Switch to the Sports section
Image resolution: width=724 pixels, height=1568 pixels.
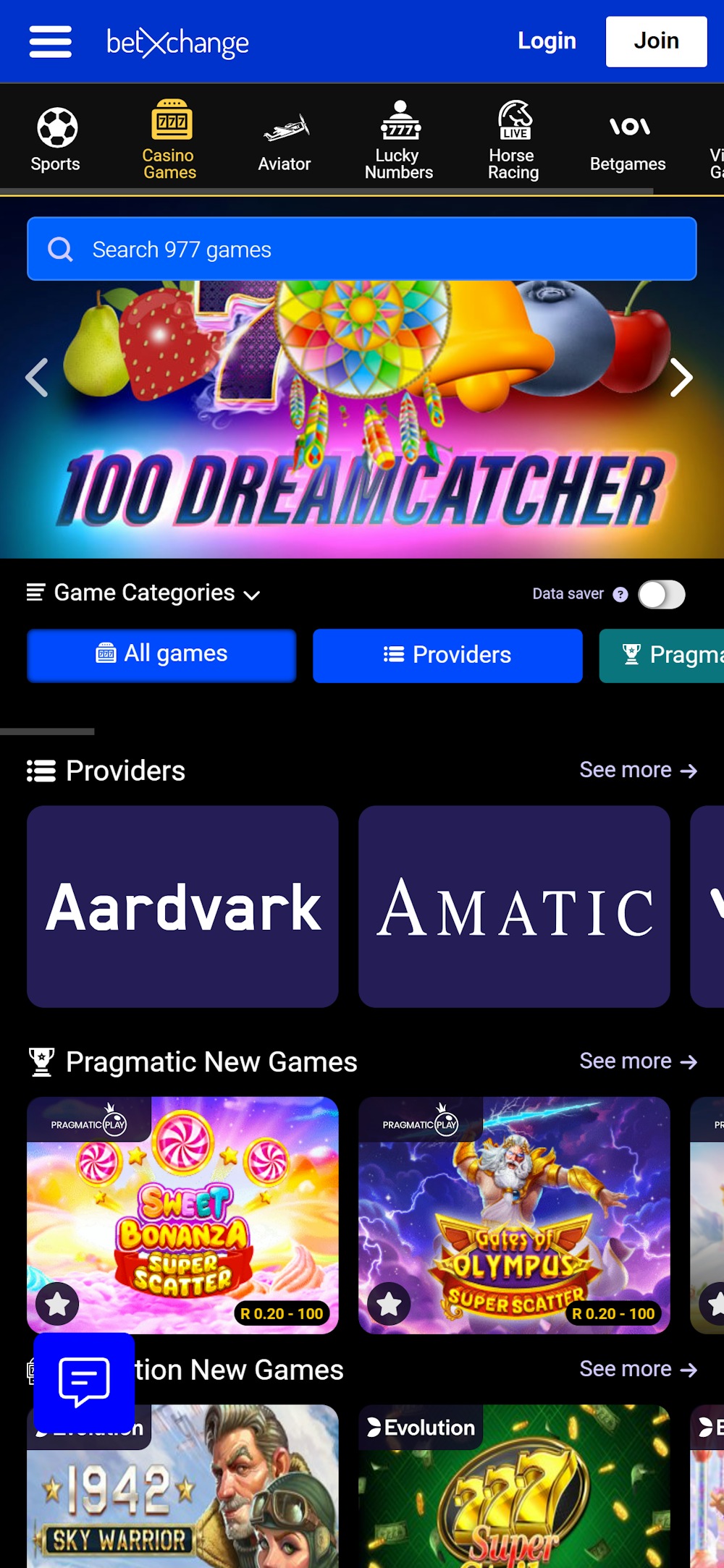point(56,140)
